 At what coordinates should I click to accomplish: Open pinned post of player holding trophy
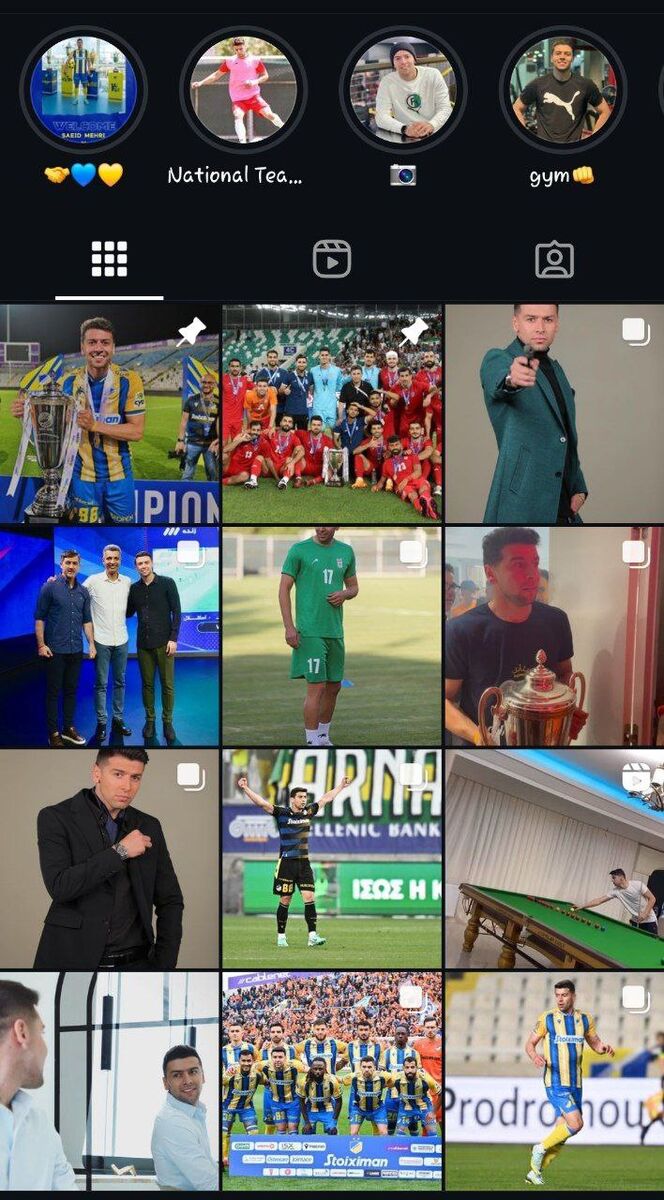point(109,414)
